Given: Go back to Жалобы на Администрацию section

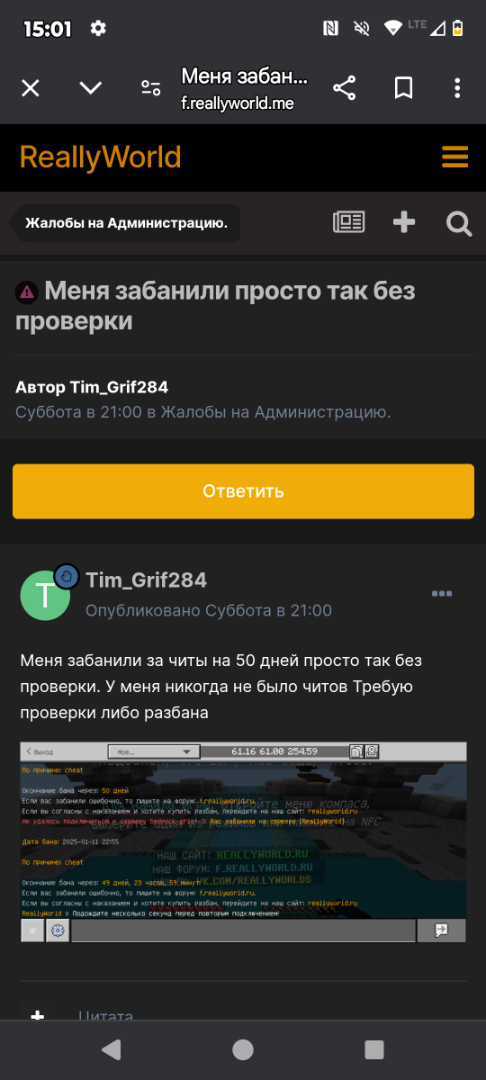Looking at the screenshot, I should [126, 223].
